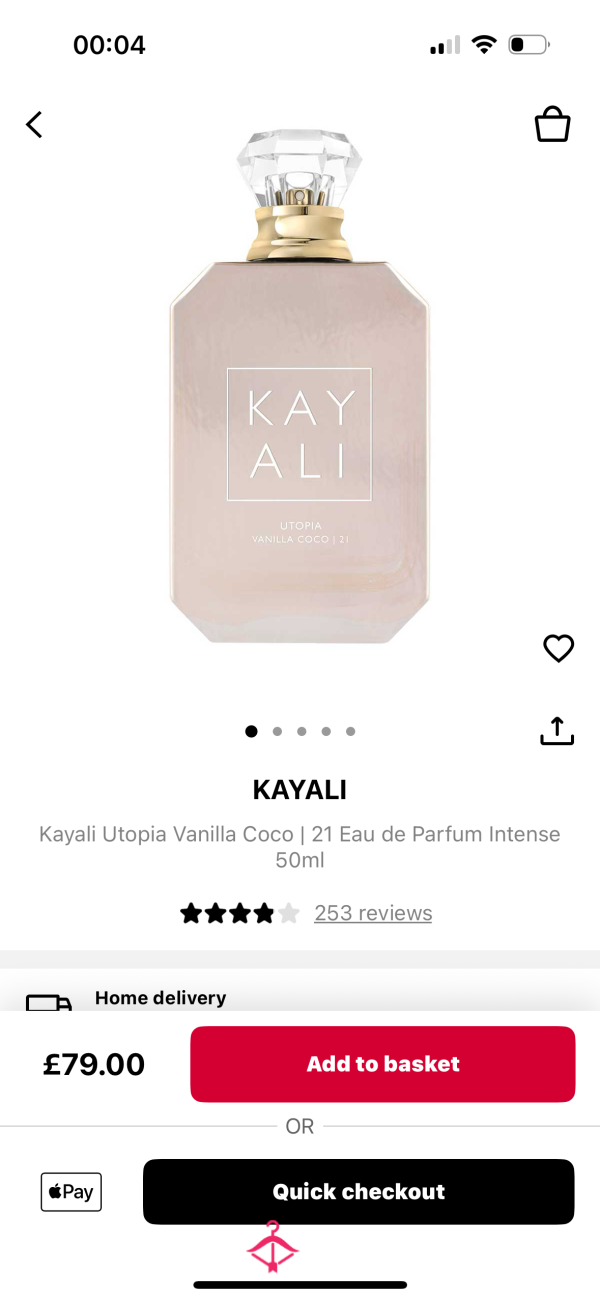Open the 253 reviews link
The image size is (600, 1301).
tap(373, 913)
